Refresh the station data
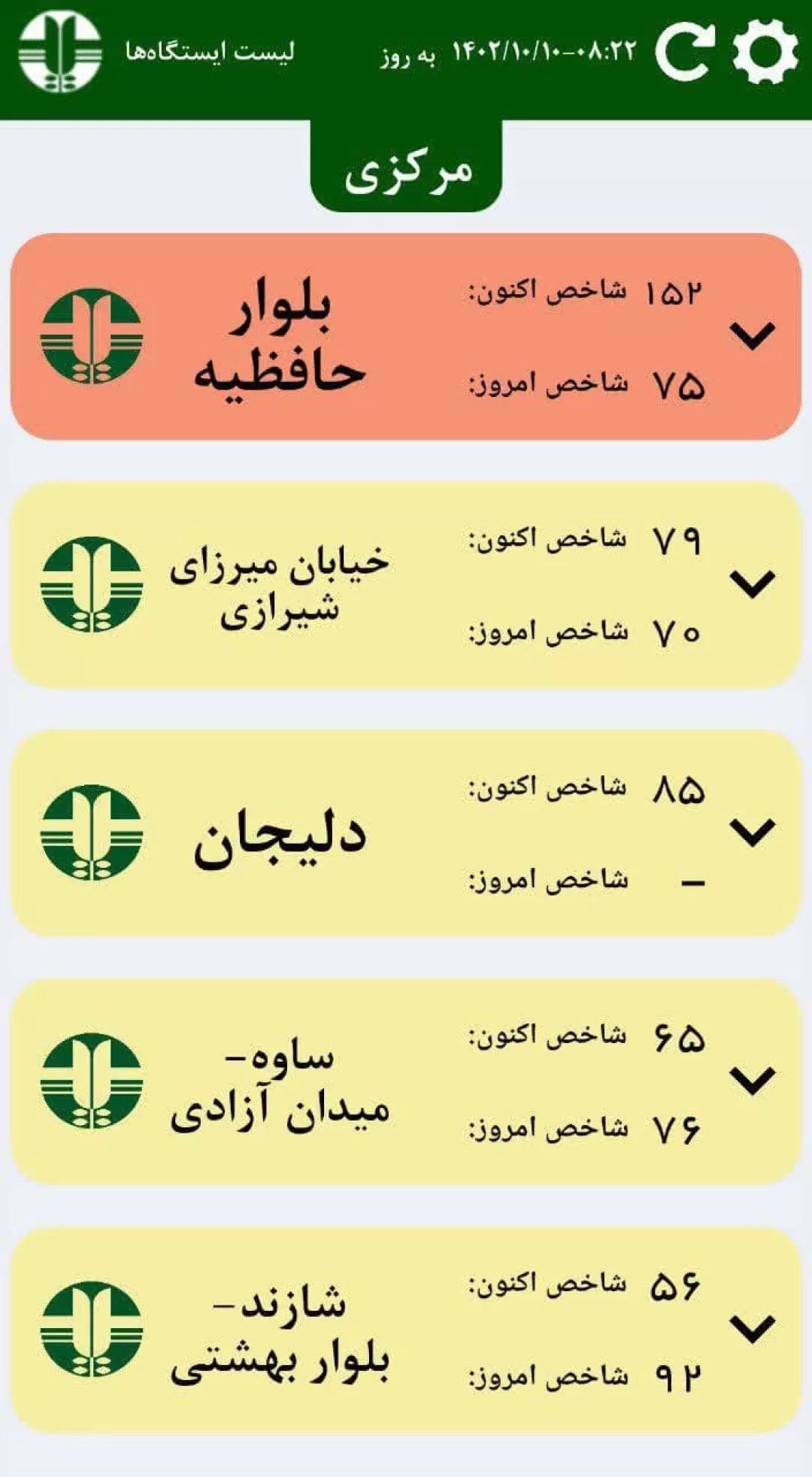 (x=684, y=52)
